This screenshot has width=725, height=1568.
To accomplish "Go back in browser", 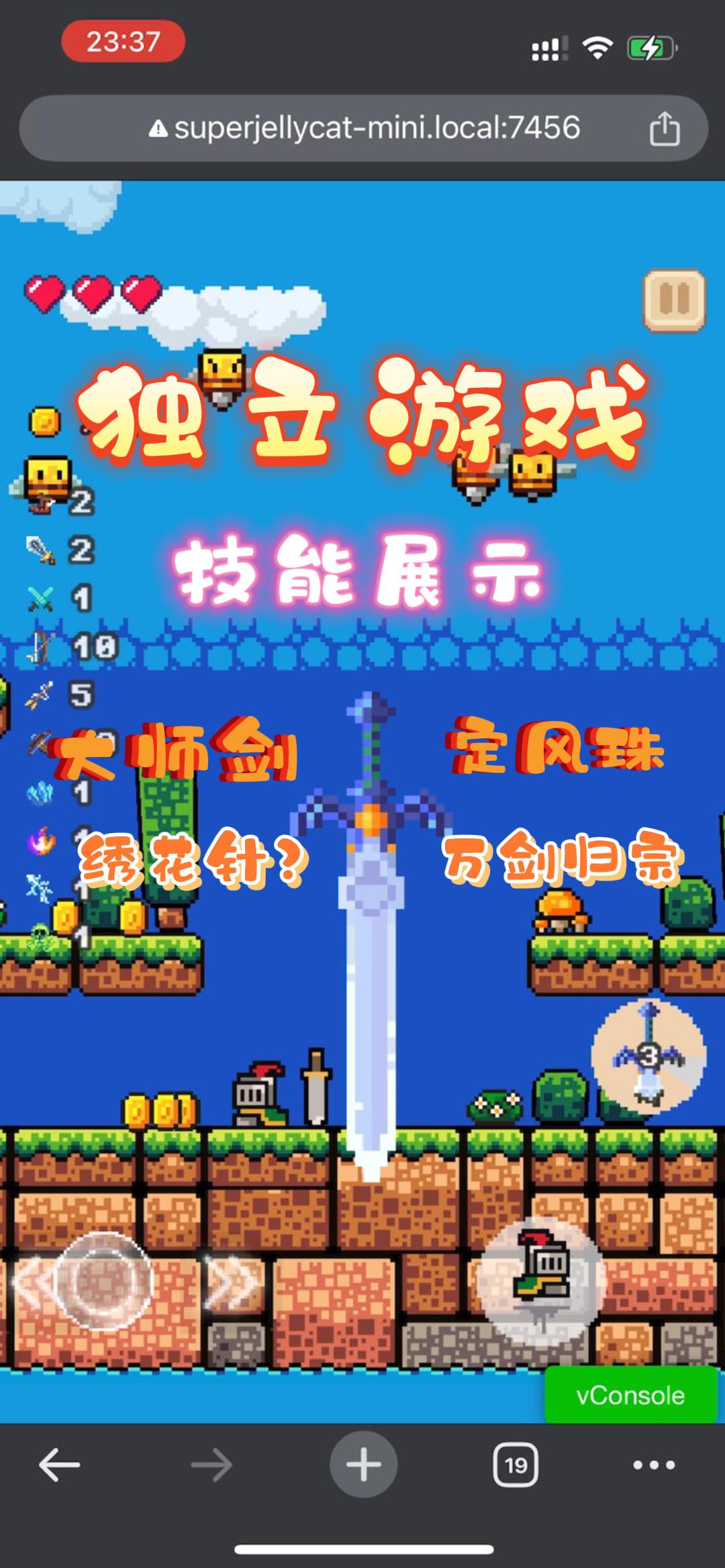I will coord(59,1464).
